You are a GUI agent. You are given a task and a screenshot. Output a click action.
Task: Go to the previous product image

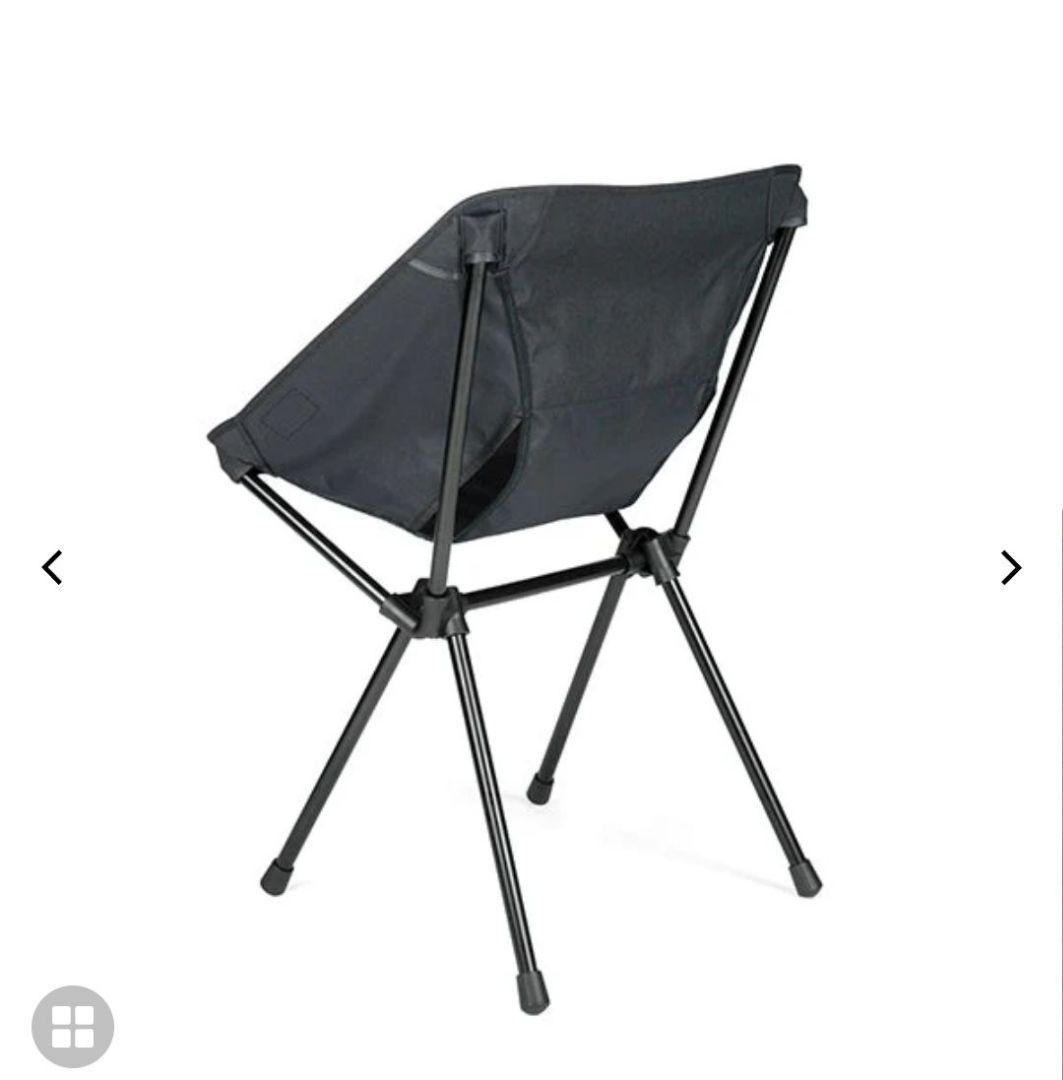[52, 567]
